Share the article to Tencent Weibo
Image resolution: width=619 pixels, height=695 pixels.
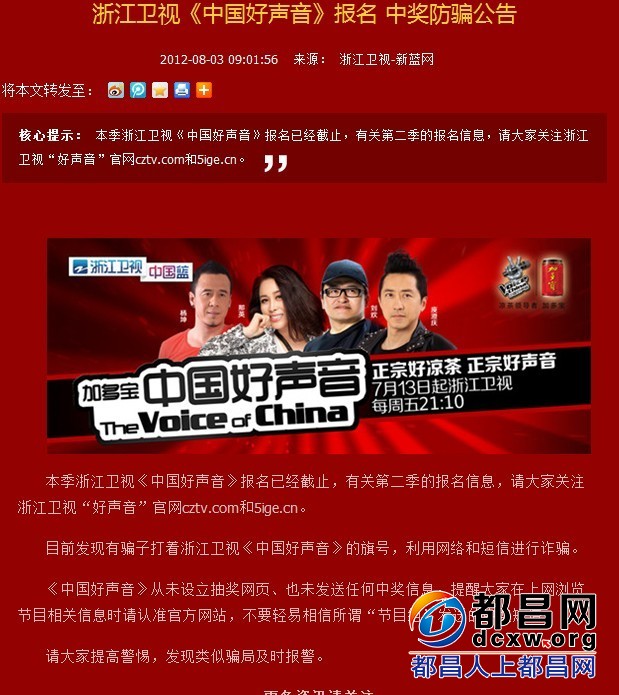138,90
